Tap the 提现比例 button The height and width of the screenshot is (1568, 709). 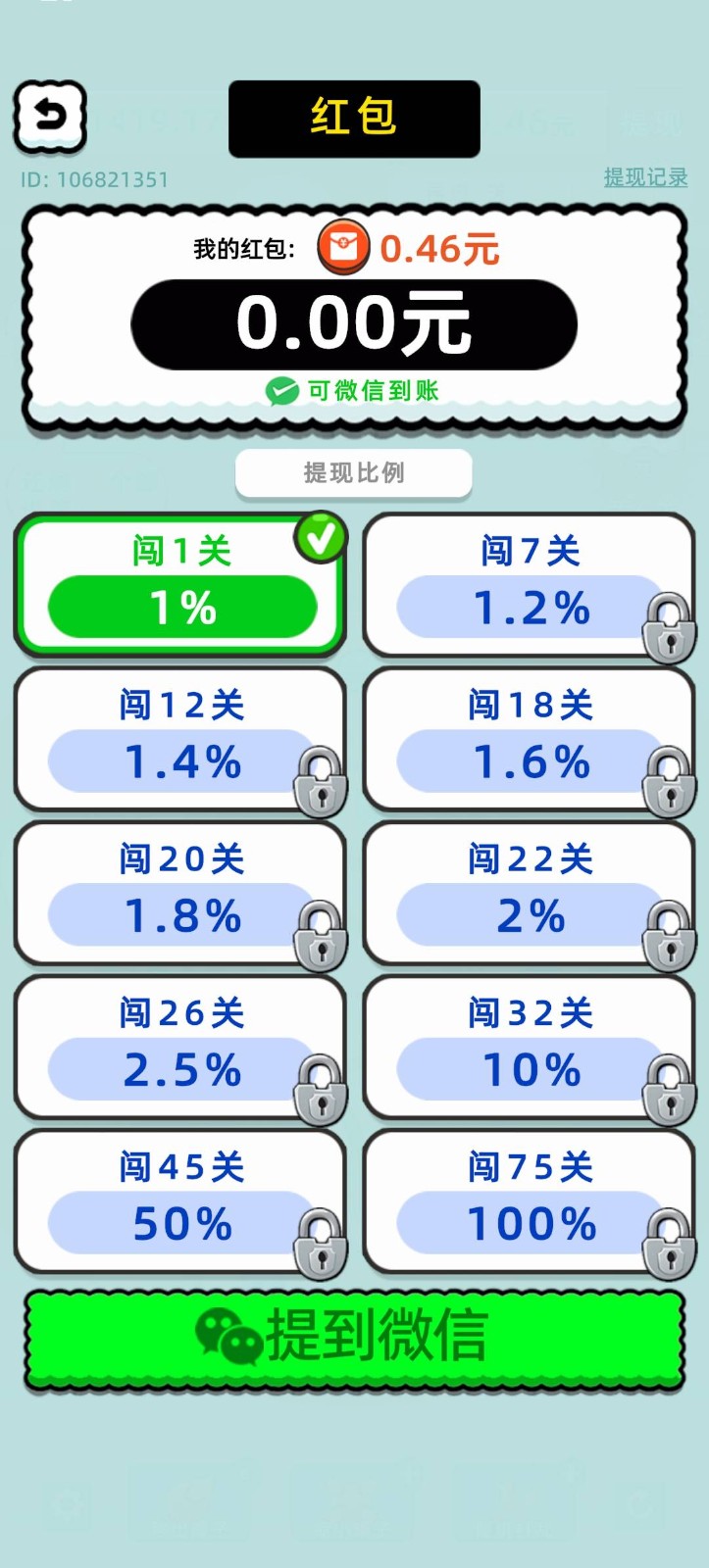[353, 473]
